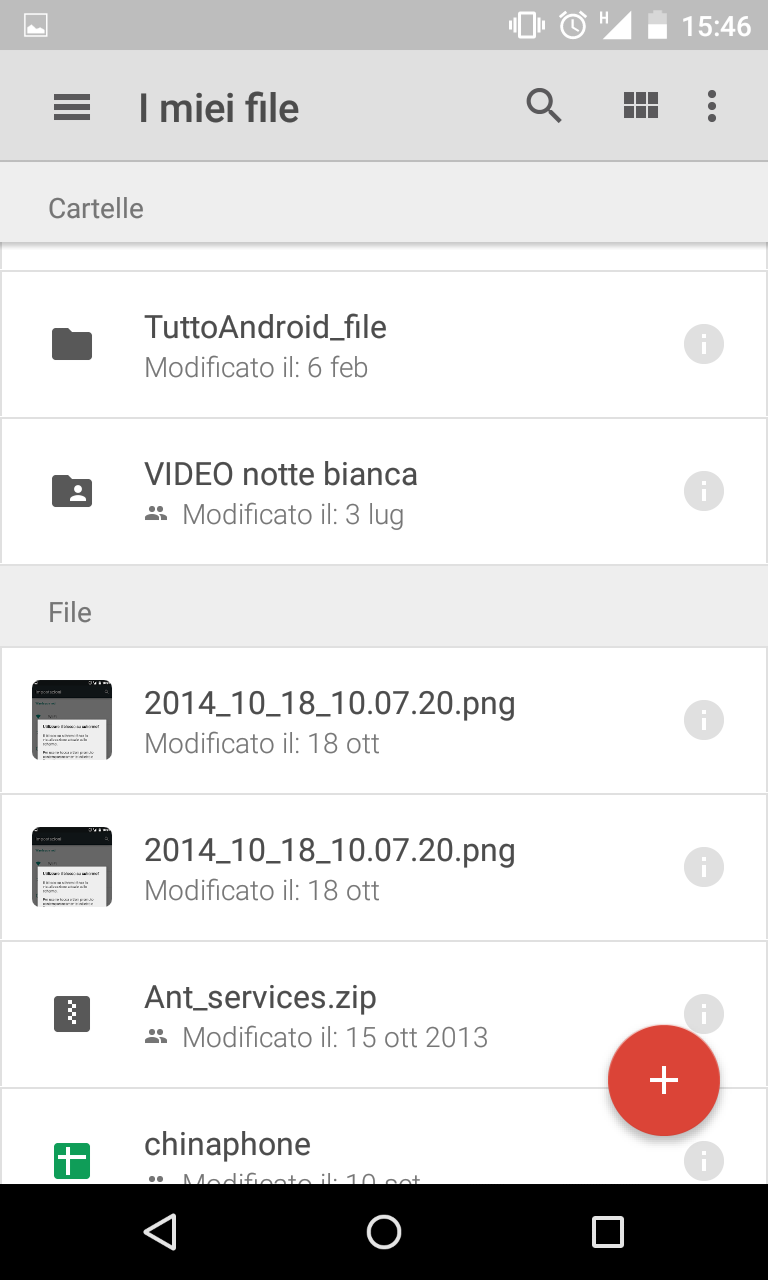The width and height of the screenshot is (768, 1280).
Task: View info for Ant_services.zip
Action: point(704,1014)
